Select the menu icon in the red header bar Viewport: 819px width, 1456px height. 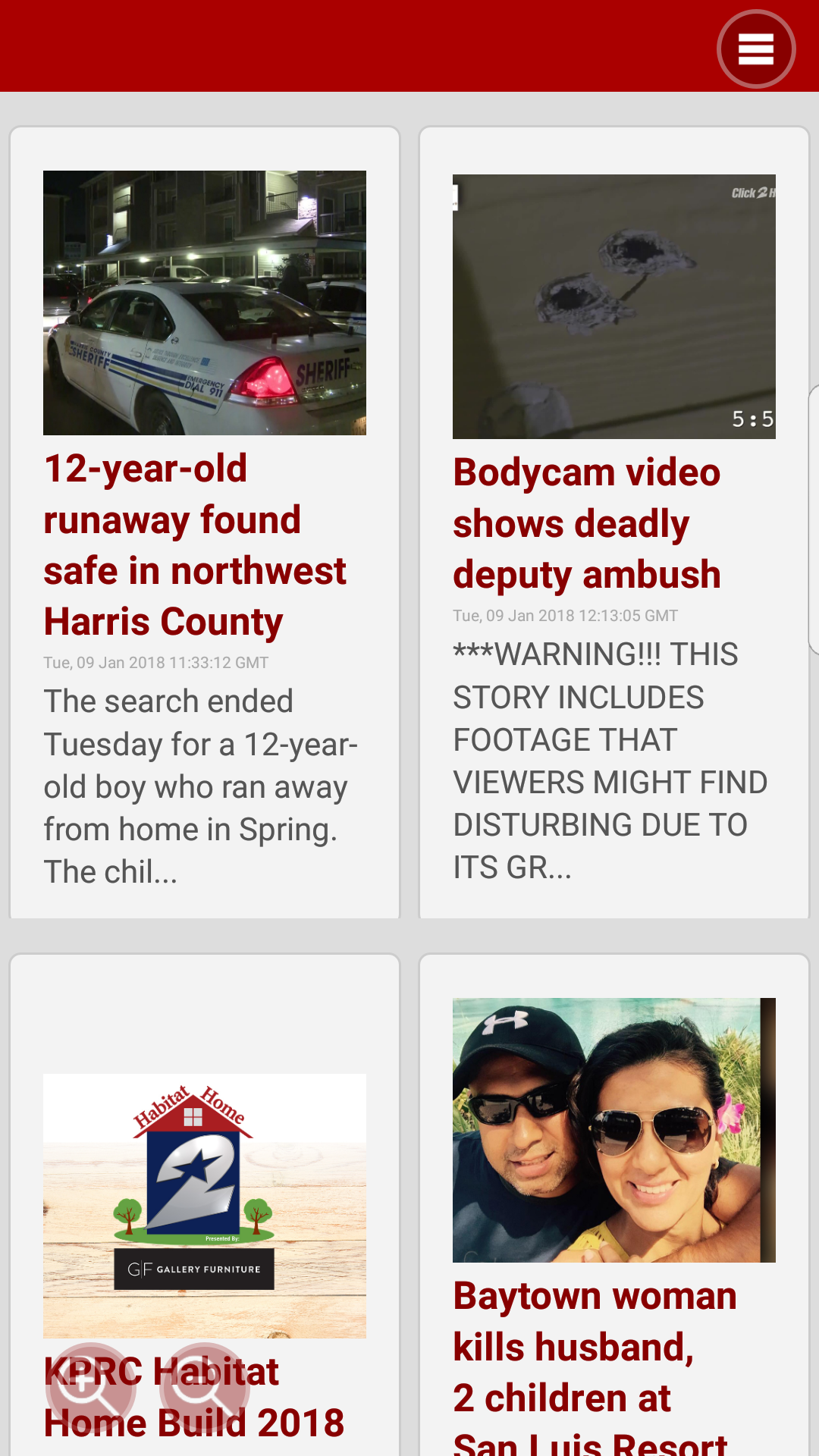pyautogui.click(x=756, y=48)
